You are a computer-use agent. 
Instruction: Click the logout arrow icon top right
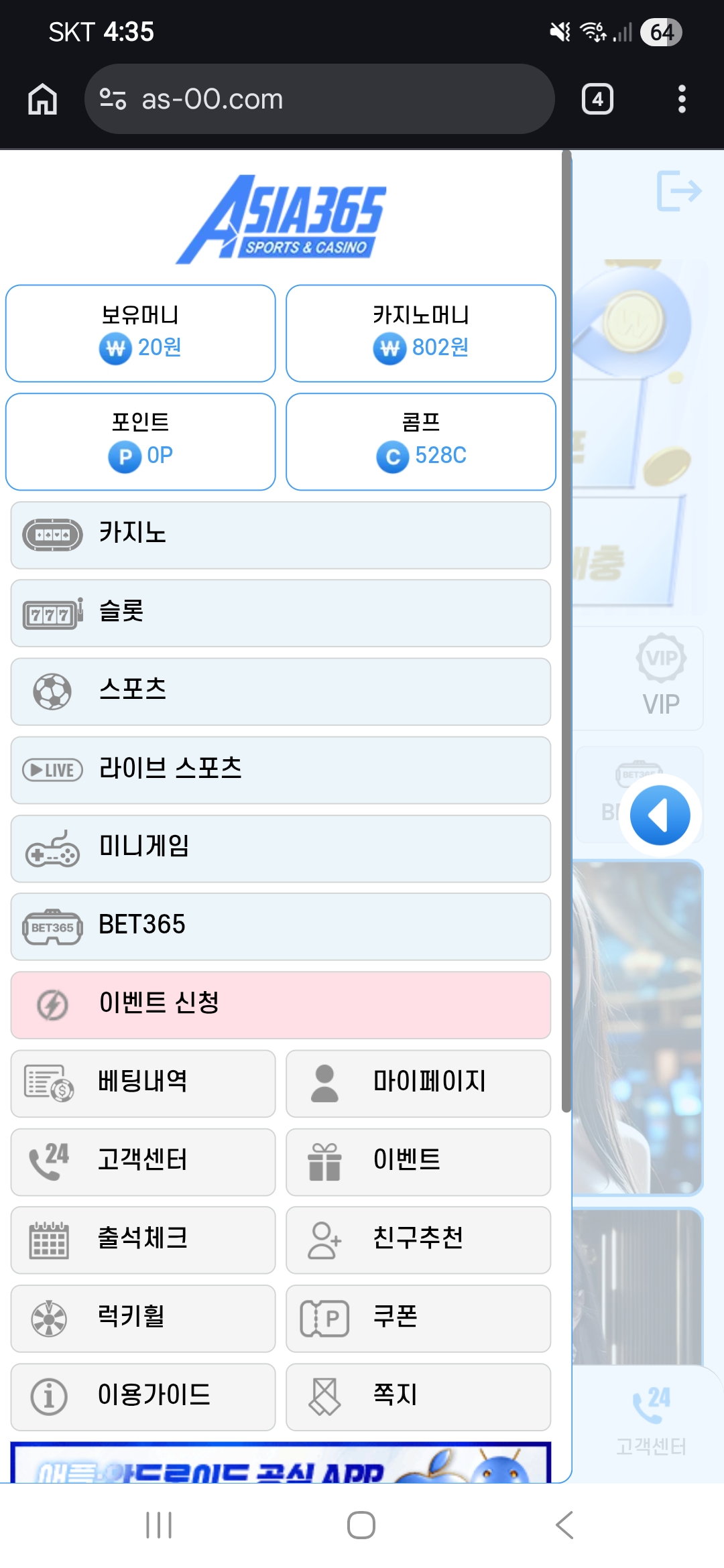click(680, 192)
